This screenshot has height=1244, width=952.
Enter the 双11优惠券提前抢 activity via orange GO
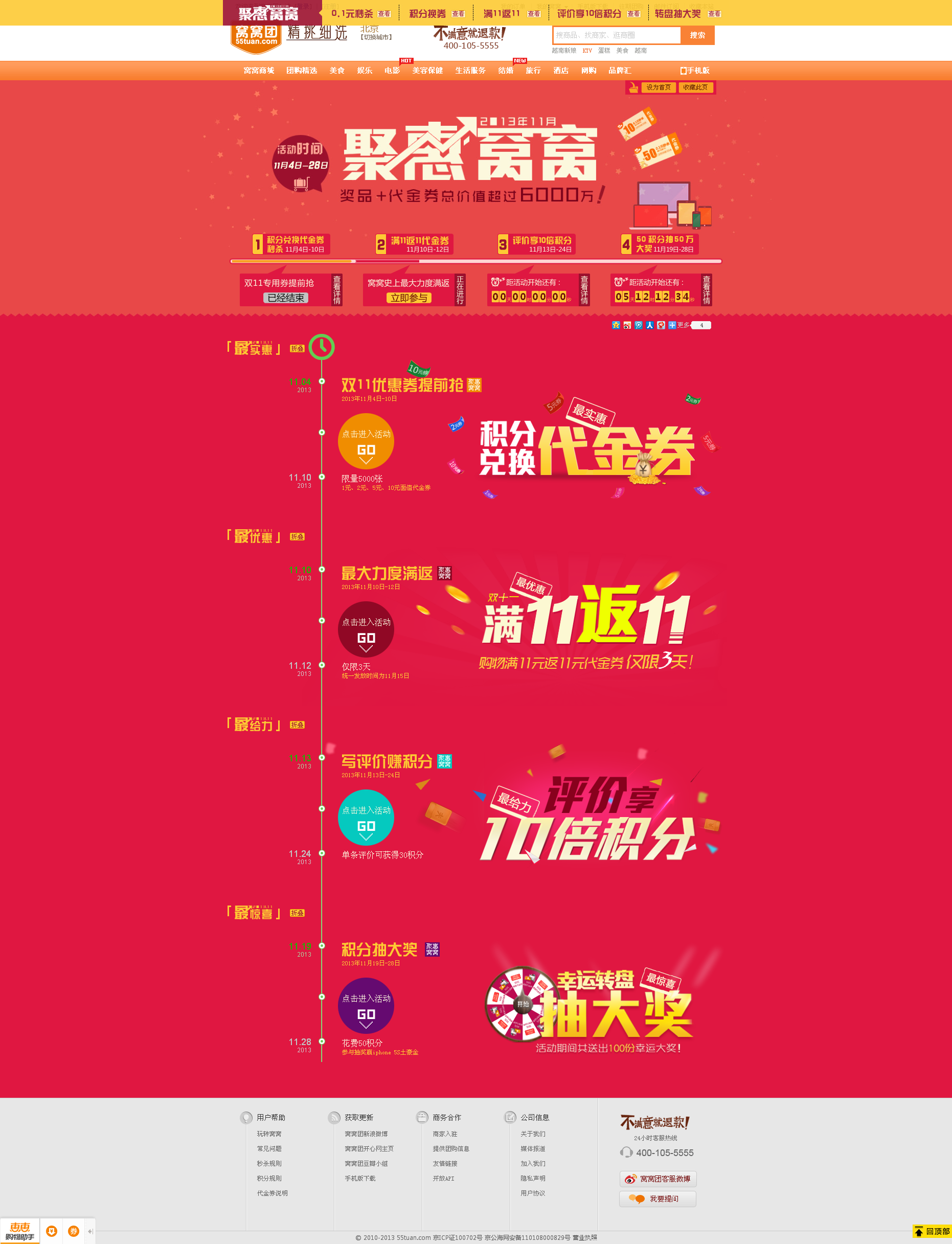pos(366,441)
